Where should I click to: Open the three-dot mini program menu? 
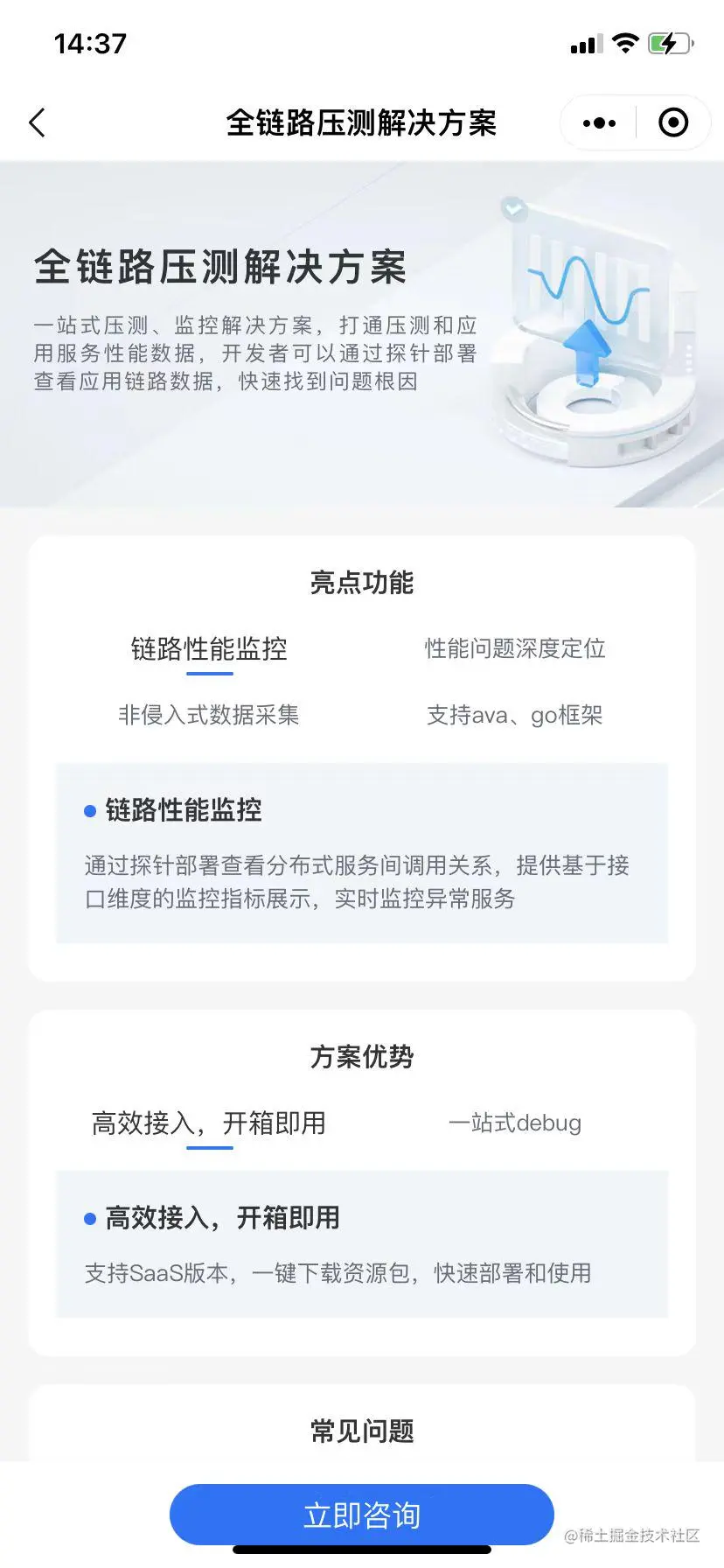[x=599, y=122]
